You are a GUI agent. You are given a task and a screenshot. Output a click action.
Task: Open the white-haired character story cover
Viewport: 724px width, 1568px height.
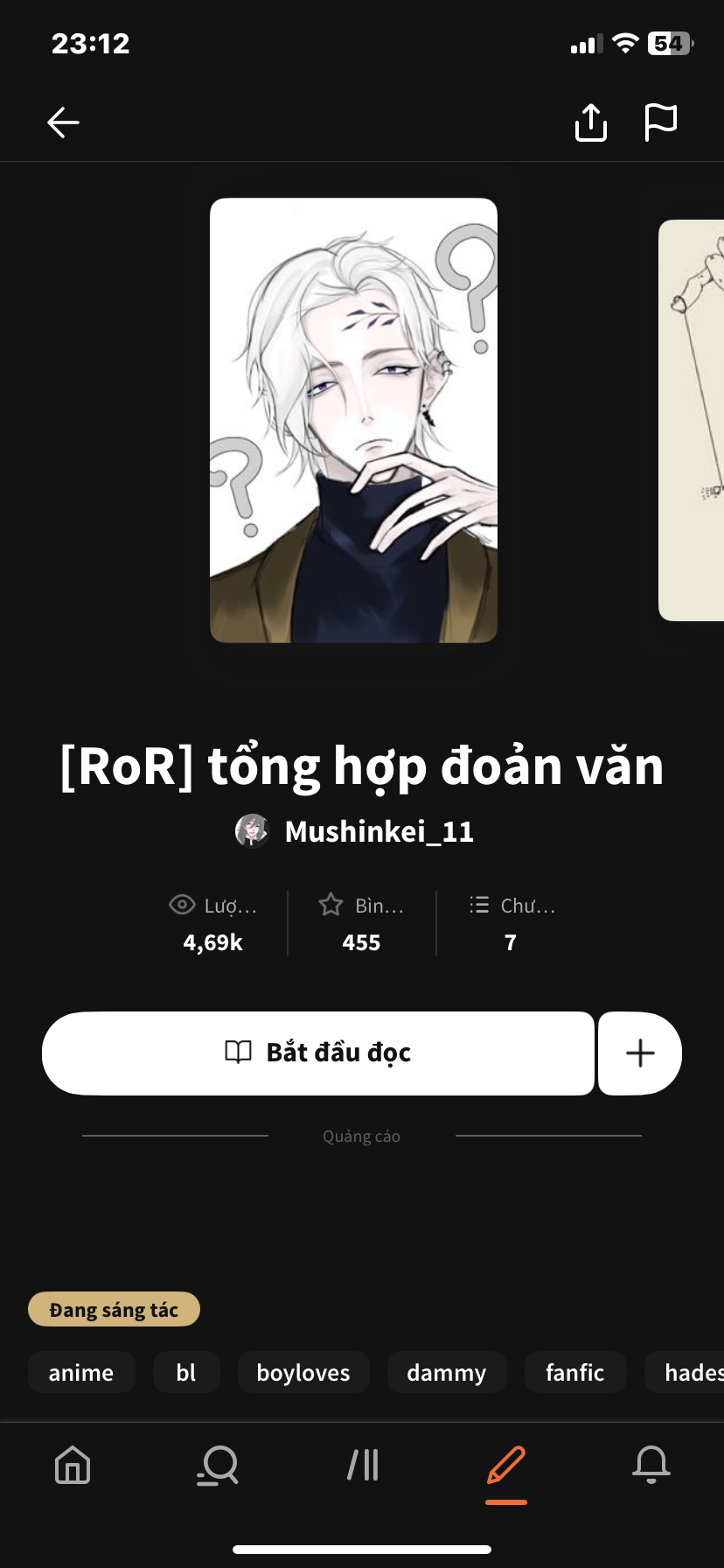[x=353, y=420]
